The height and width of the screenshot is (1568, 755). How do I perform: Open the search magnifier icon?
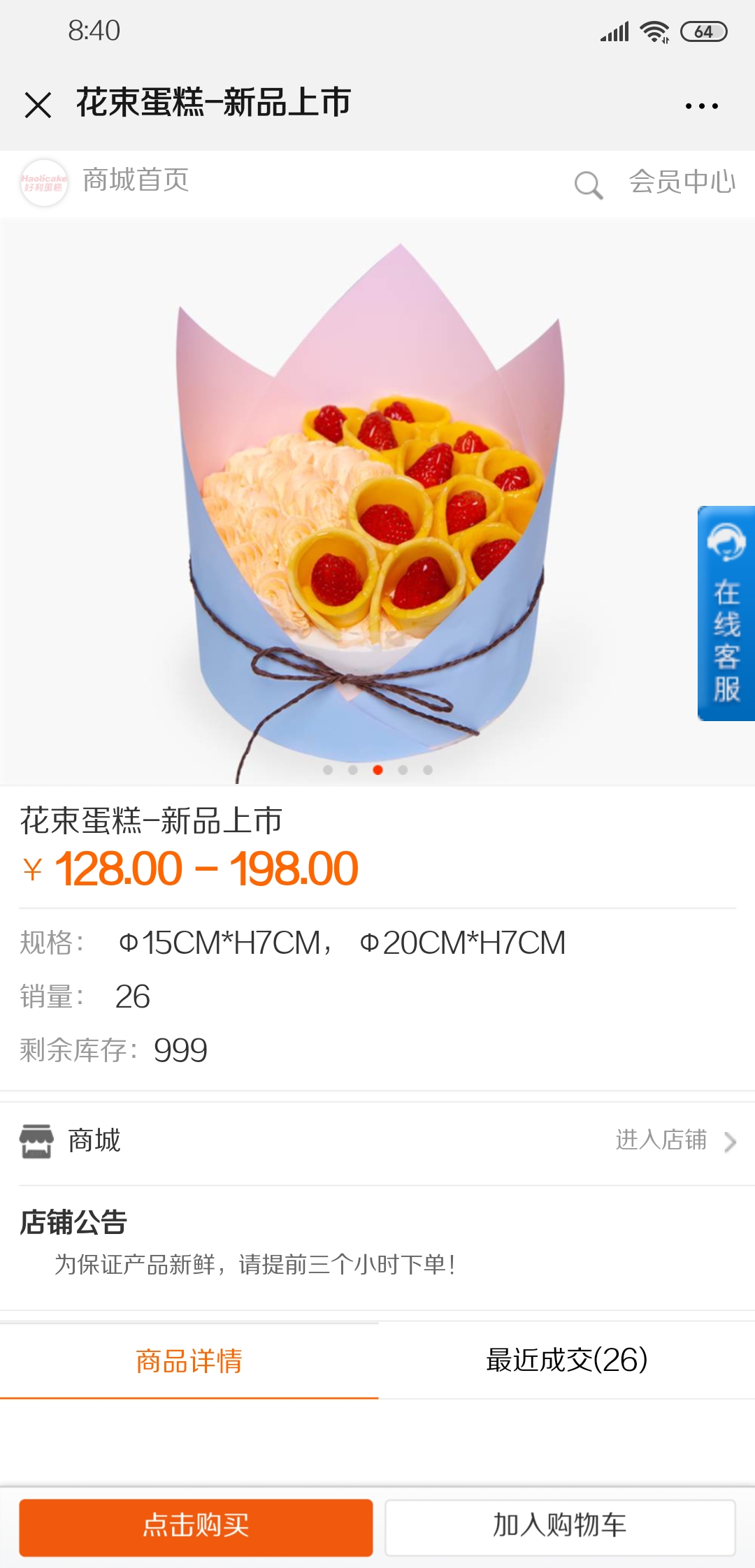(x=588, y=185)
